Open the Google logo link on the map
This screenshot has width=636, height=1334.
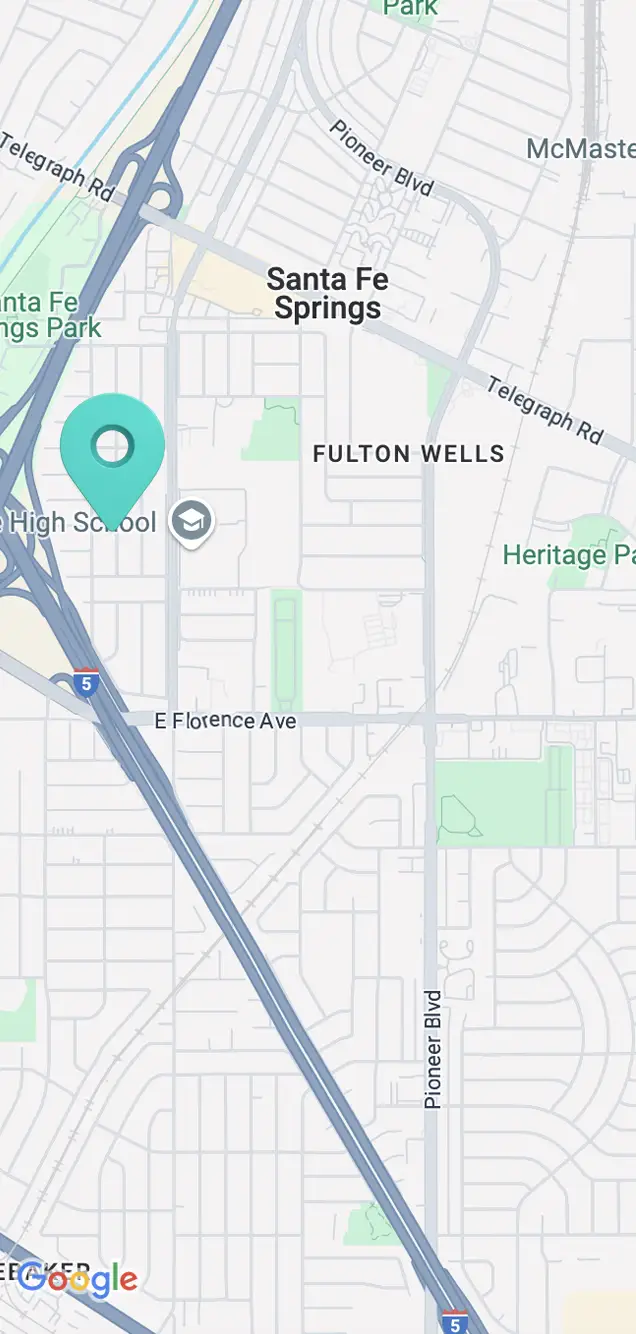coord(77,1278)
